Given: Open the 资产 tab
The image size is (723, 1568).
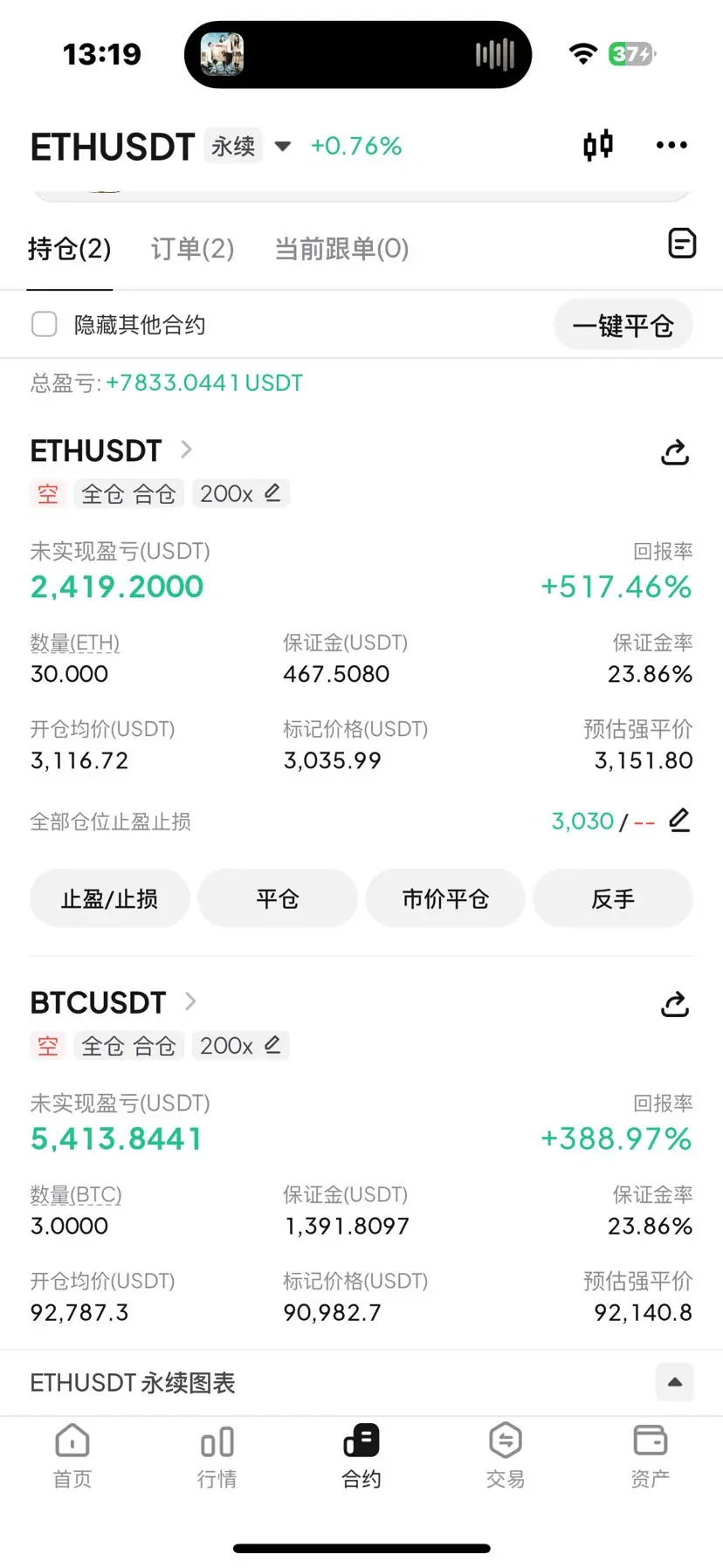Looking at the screenshot, I should click(x=650, y=1455).
